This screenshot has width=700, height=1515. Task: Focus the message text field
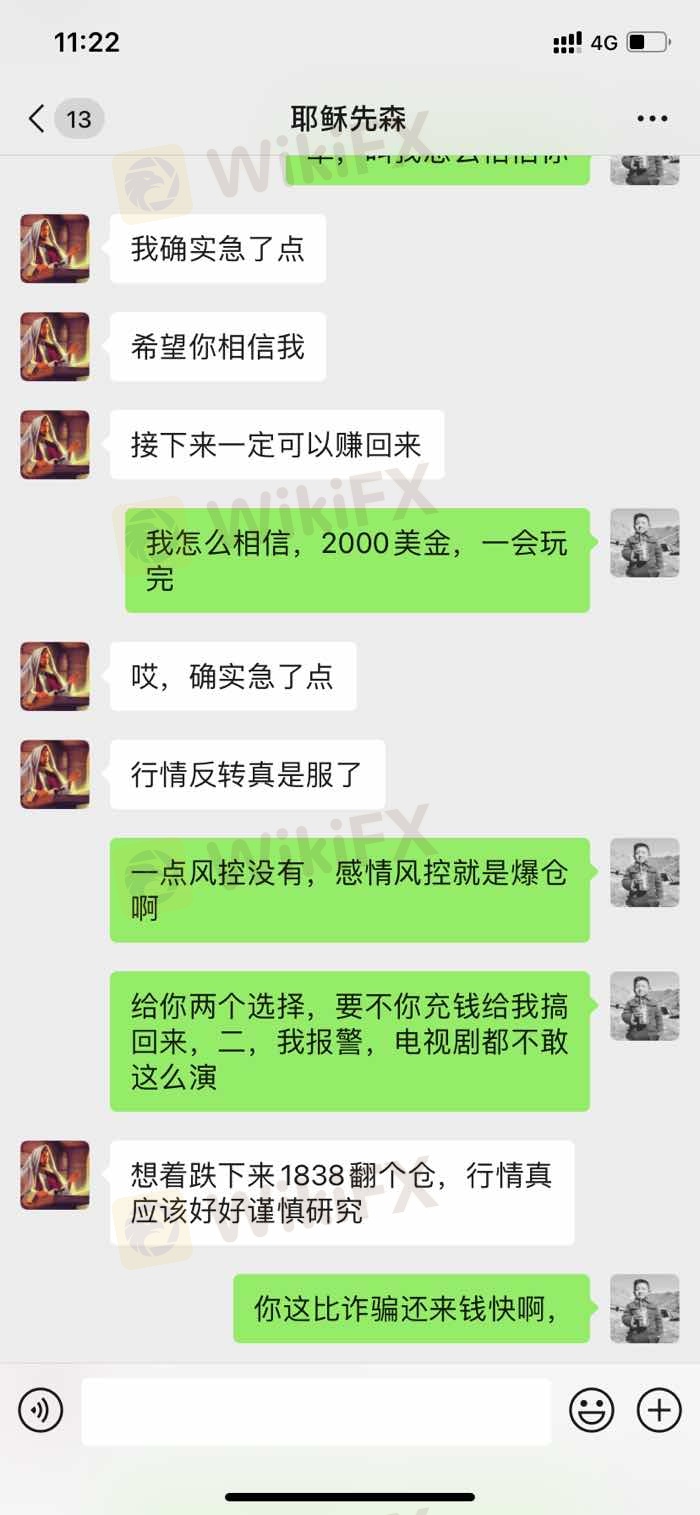point(316,1411)
